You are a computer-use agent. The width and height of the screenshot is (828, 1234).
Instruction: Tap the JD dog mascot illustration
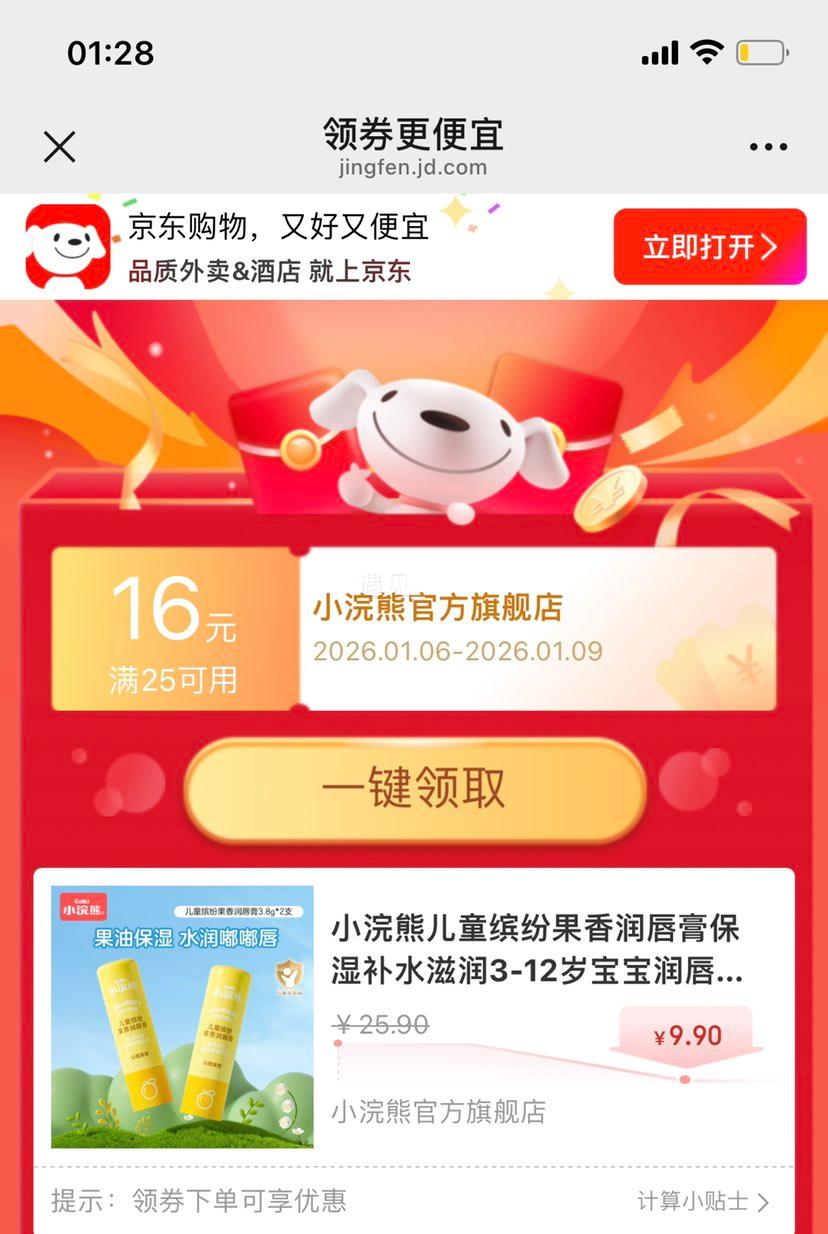430,440
